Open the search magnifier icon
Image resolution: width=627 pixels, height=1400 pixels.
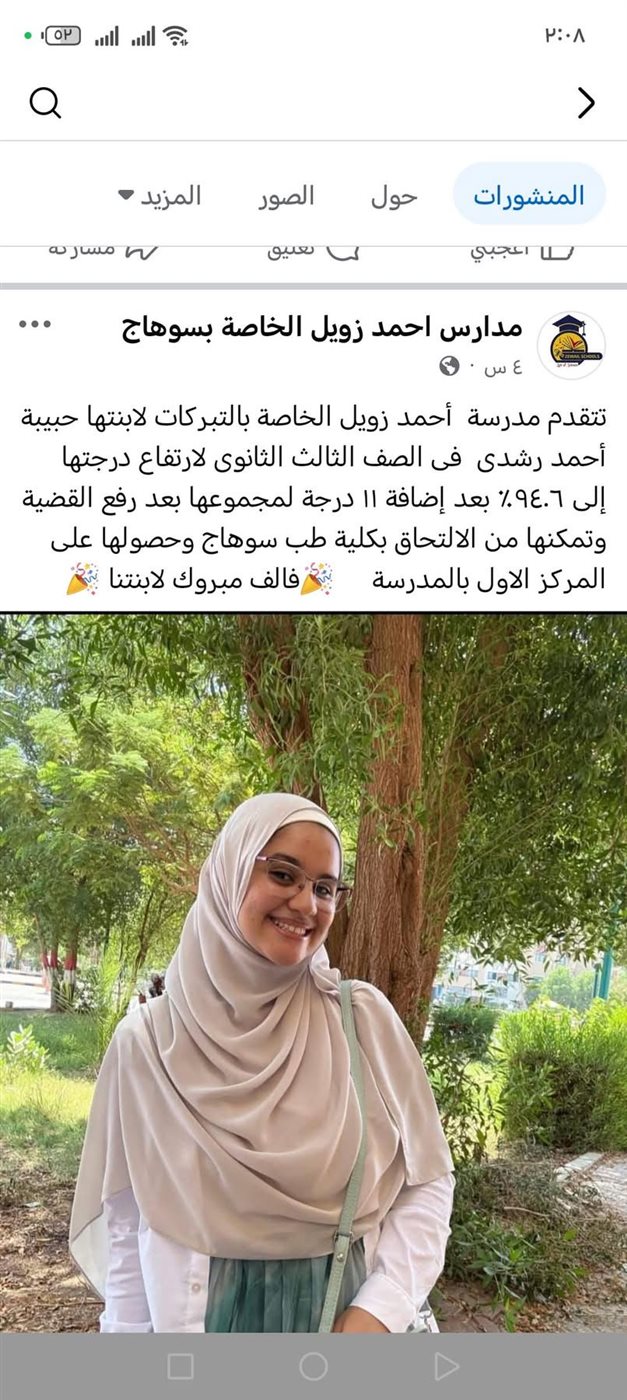pyautogui.click(x=45, y=102)
